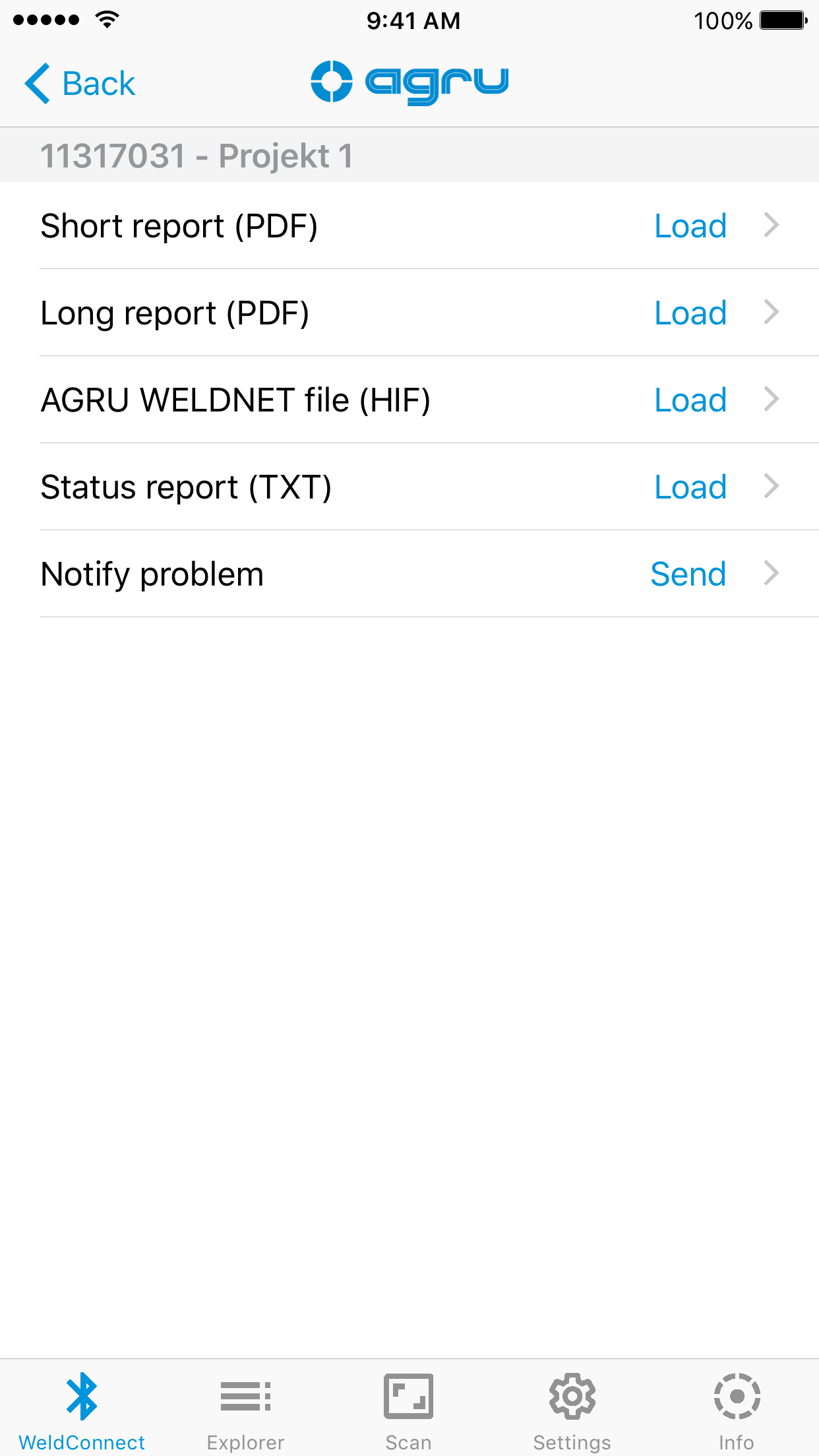This screenshot has height=1456, width=819.
Task: Select the WeldConnect Bluetooth tab icon
Action: [x=82, y=1395]
